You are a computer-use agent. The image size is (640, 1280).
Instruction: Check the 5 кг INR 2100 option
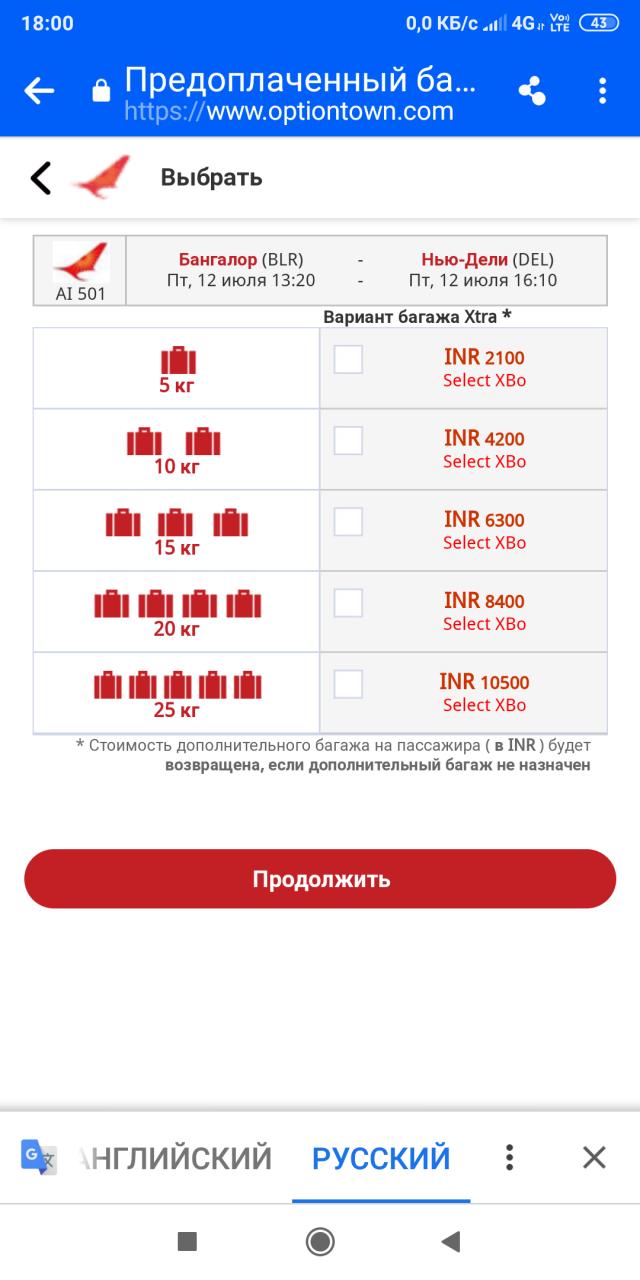[x=348, y=359]
